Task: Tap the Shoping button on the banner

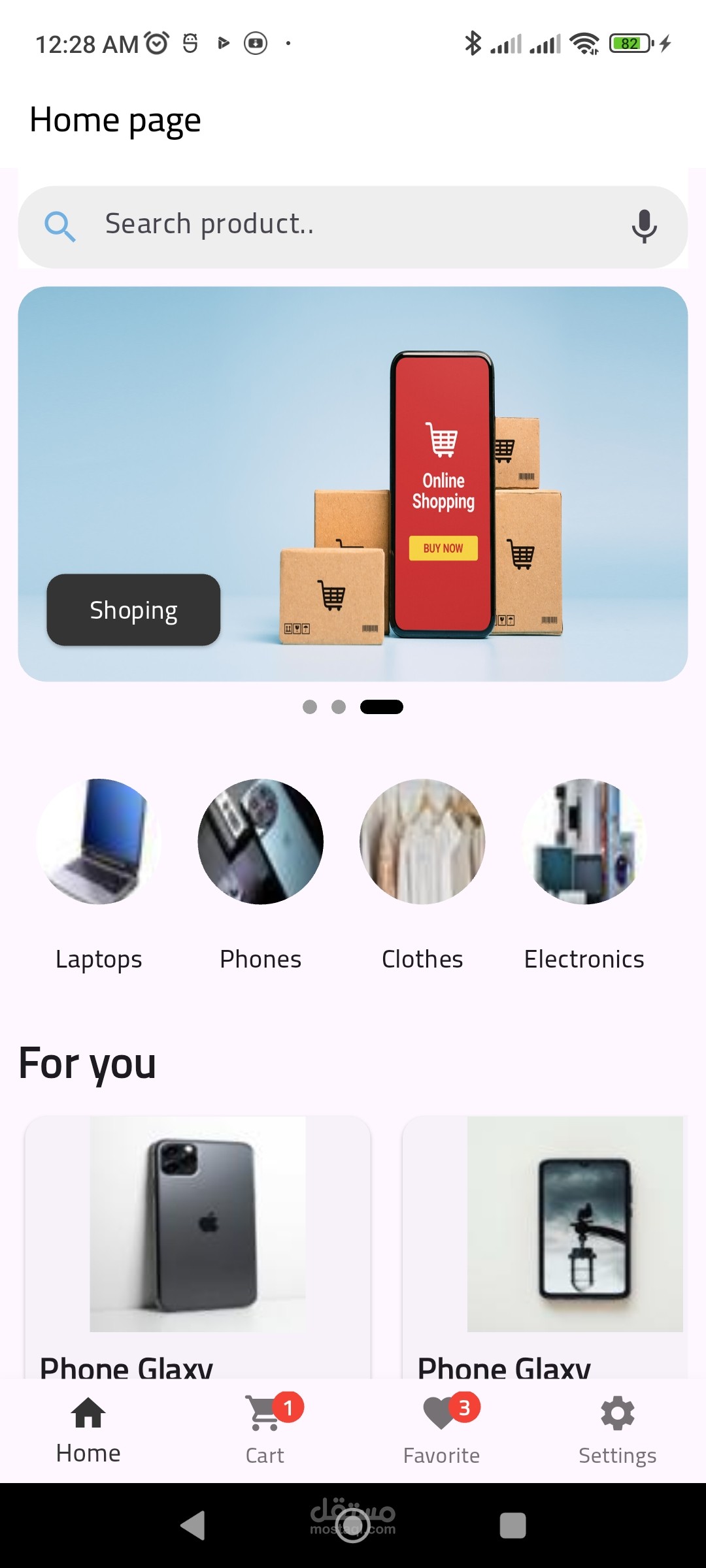Action: point(133,610)
